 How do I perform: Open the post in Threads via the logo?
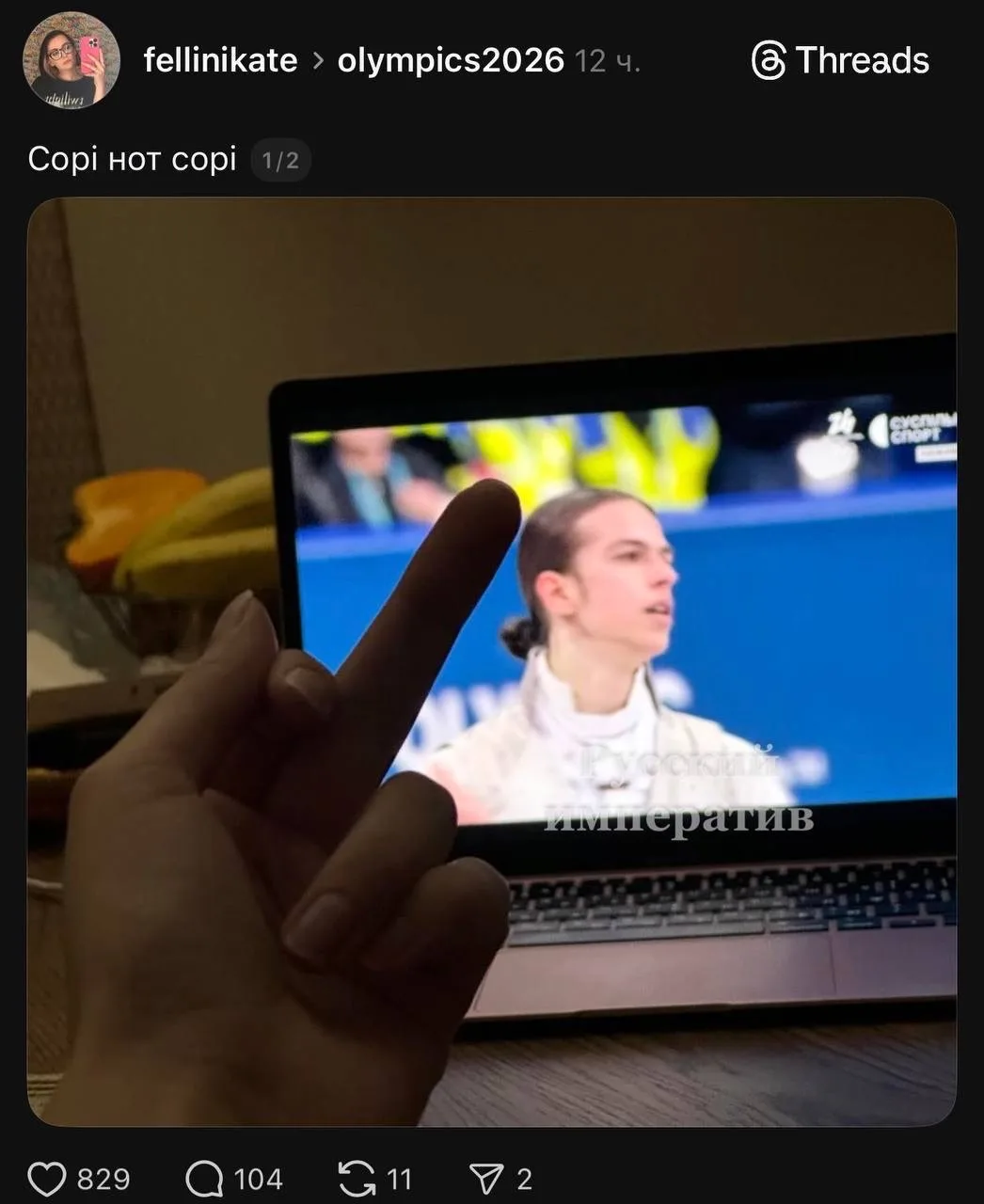[840, 61]
